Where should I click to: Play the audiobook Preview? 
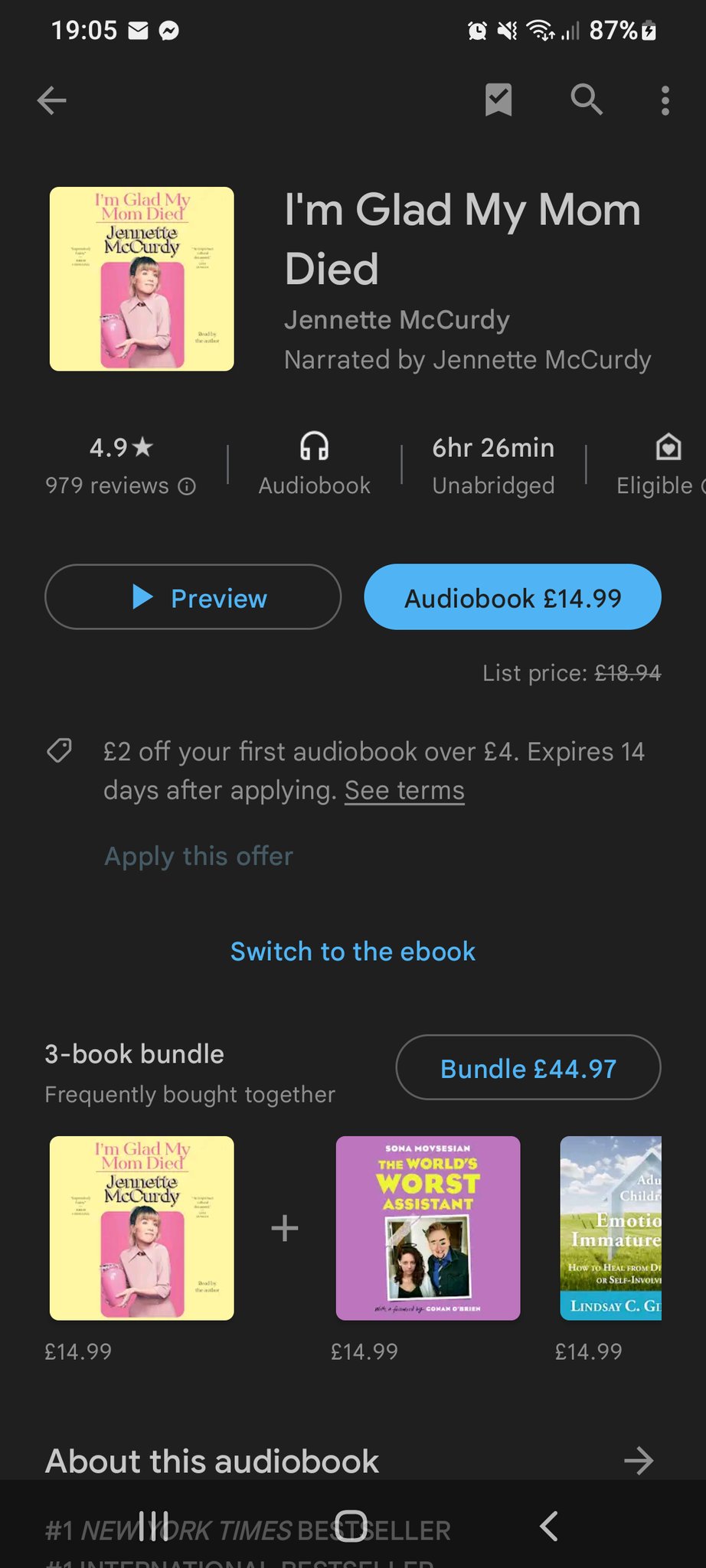193,597
